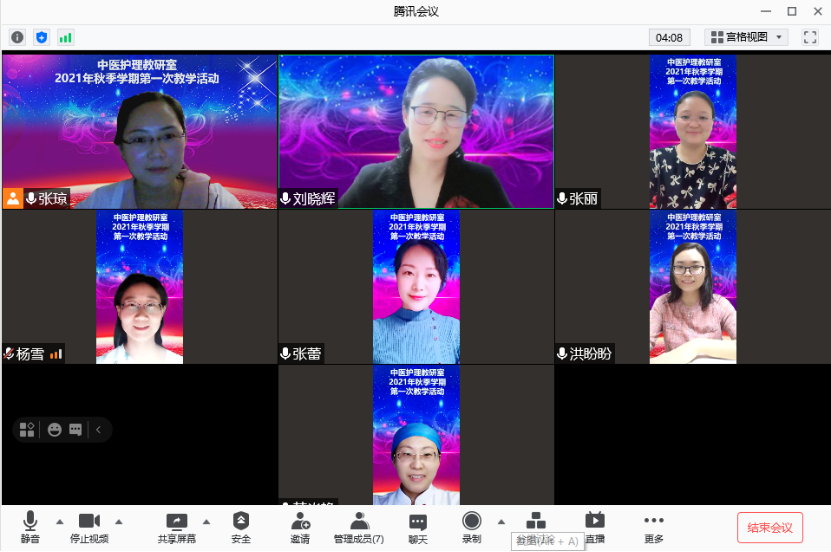Expand audio options arrow beside 静音

[59, 521]
